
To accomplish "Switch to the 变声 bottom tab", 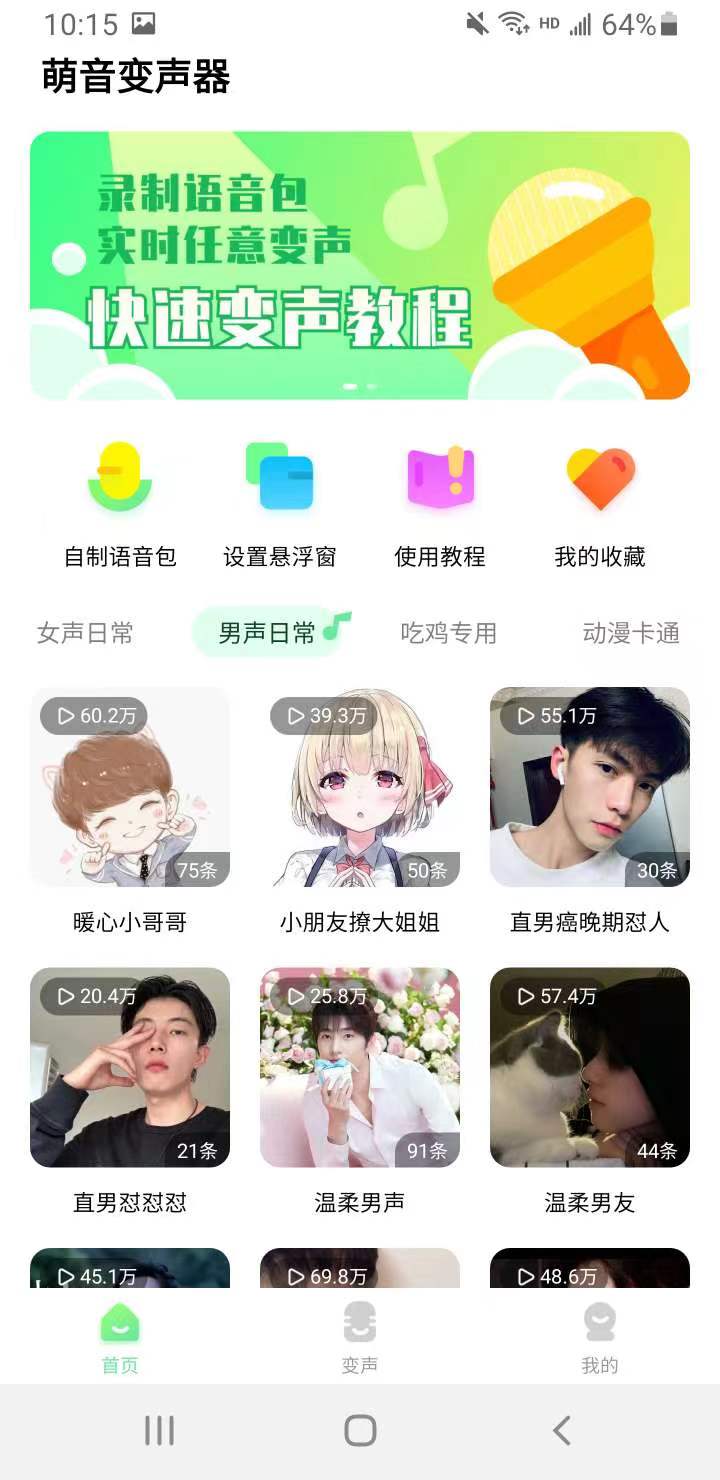I will click(360, 1338).
